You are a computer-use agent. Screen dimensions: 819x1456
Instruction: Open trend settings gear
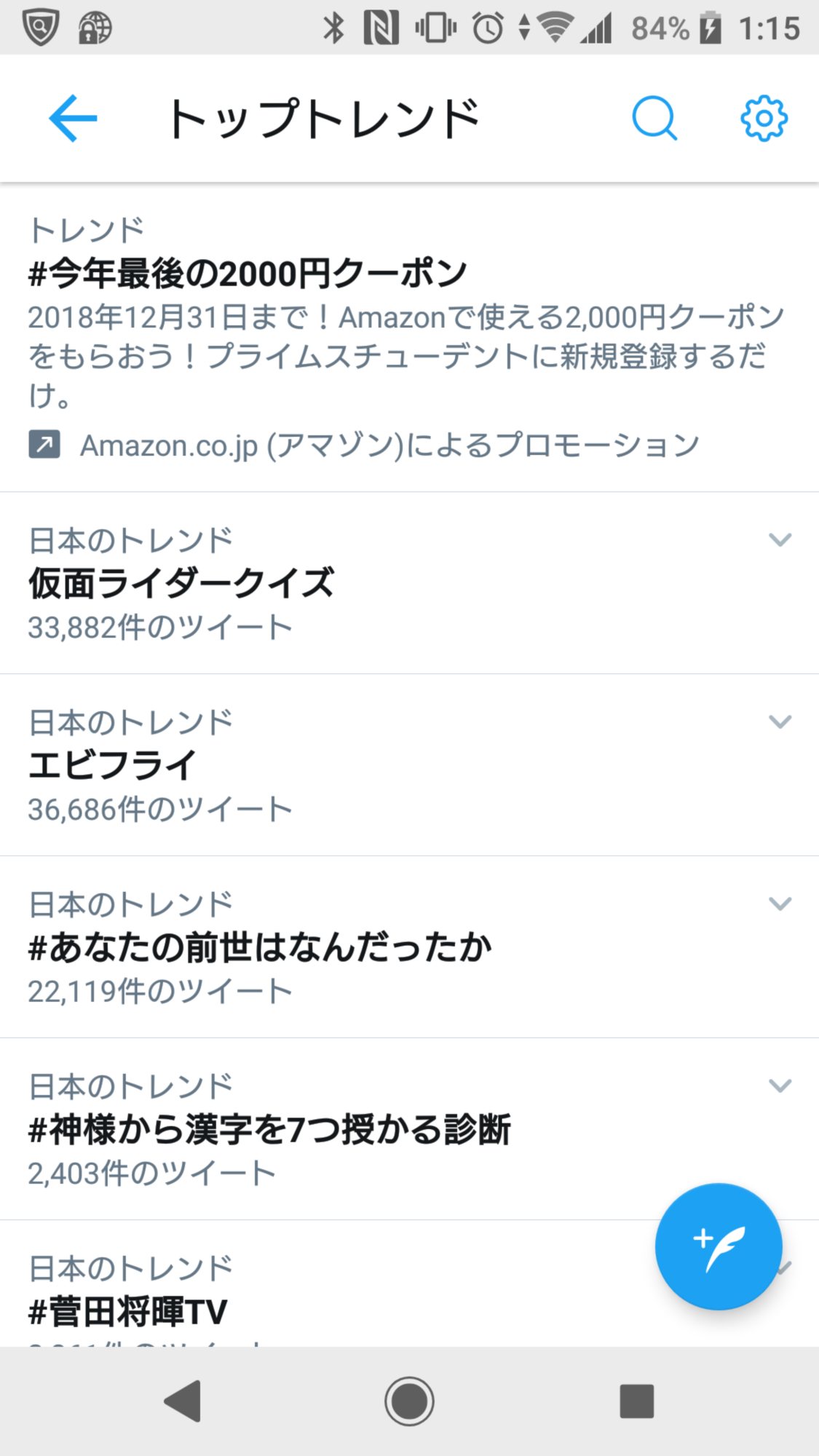click(764, 119)
